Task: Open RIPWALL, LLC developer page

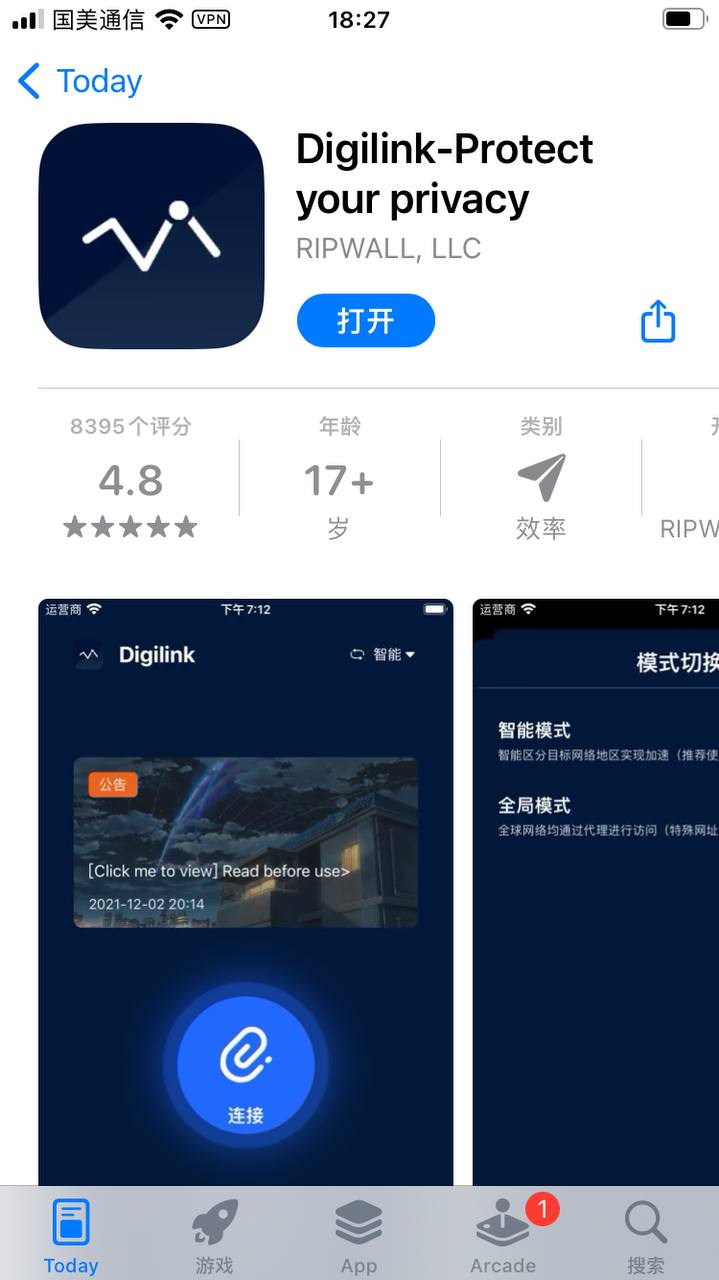Action: click(x=389, y=248)
